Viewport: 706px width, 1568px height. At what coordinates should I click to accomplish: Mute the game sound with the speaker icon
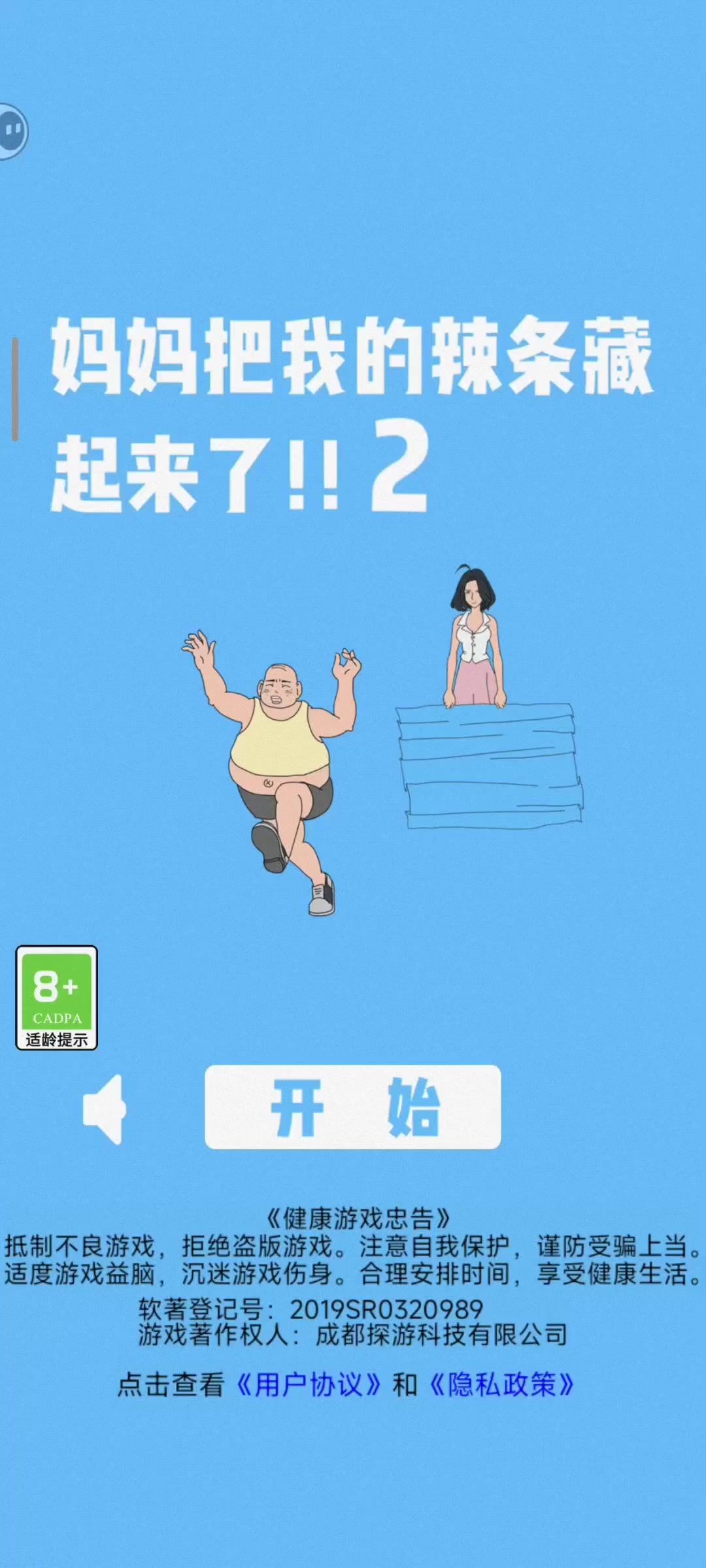(105, 1109)
